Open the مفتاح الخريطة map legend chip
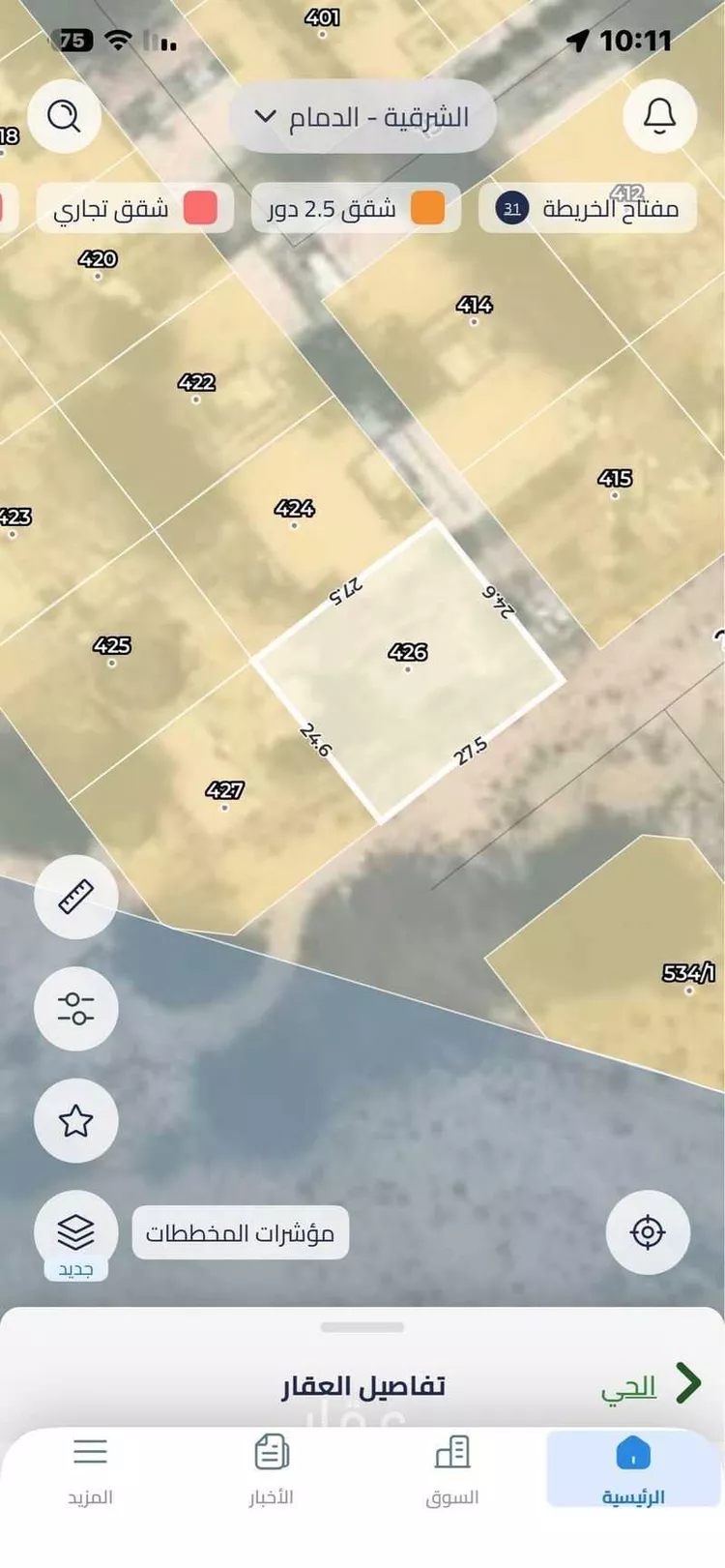 click(588, 209)
